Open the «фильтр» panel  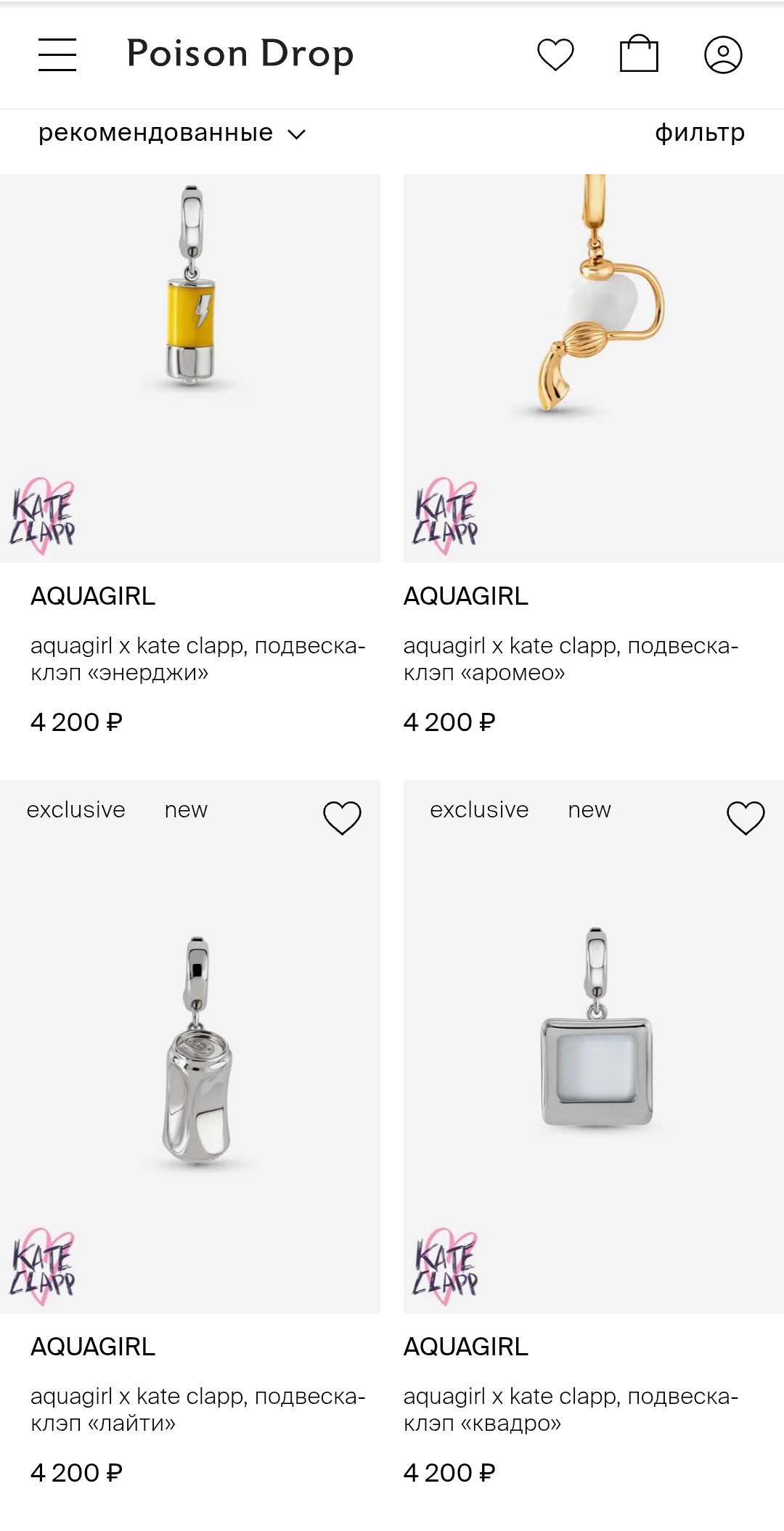coord(700,133)
